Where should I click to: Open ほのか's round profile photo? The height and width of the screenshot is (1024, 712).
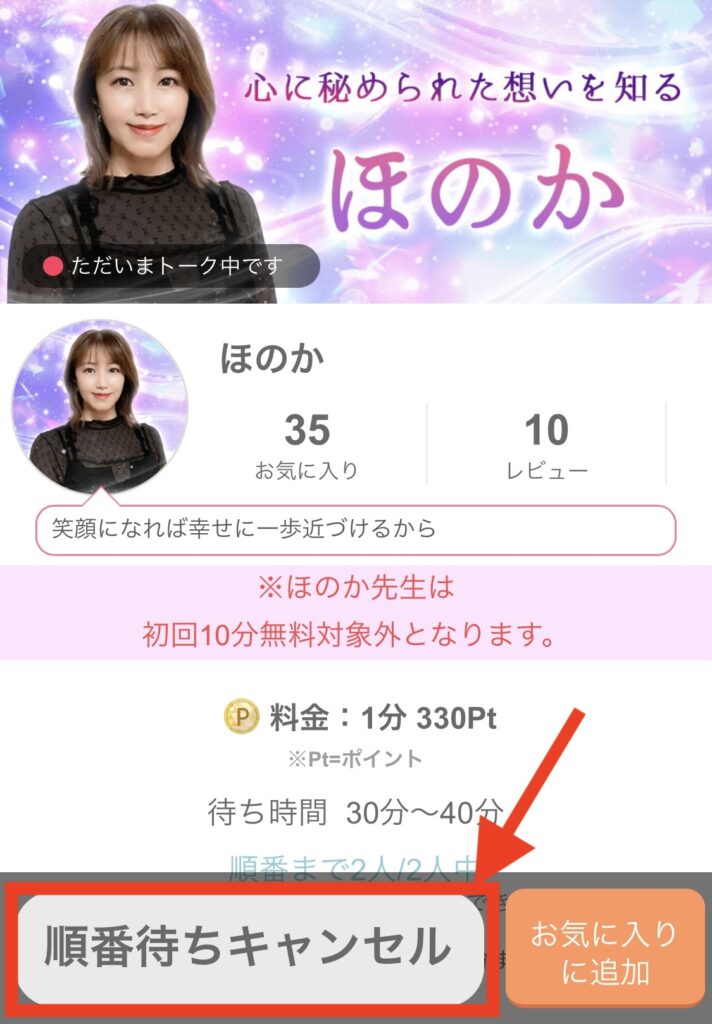[98, 406]
